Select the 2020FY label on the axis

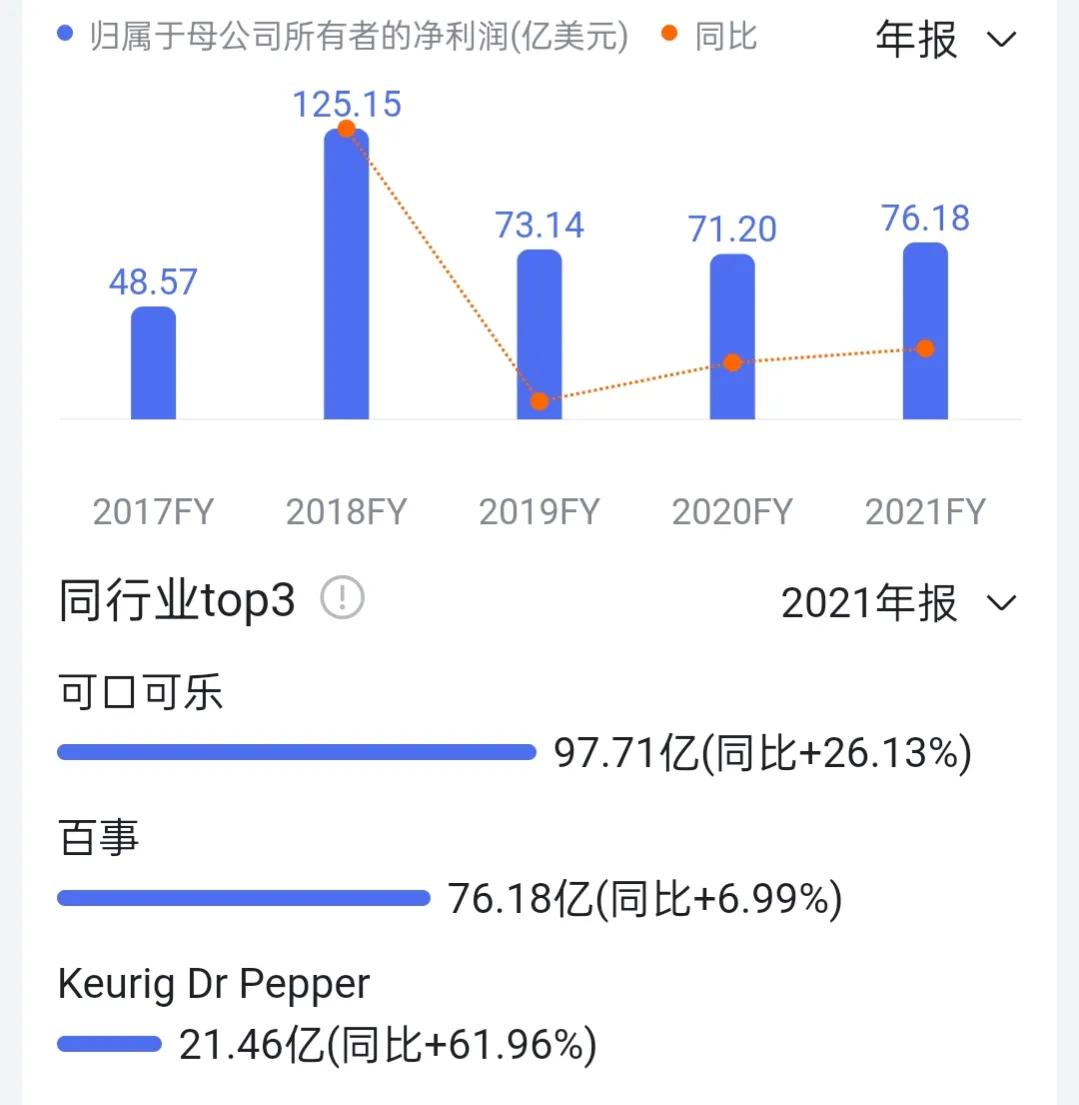pos(731,511)
